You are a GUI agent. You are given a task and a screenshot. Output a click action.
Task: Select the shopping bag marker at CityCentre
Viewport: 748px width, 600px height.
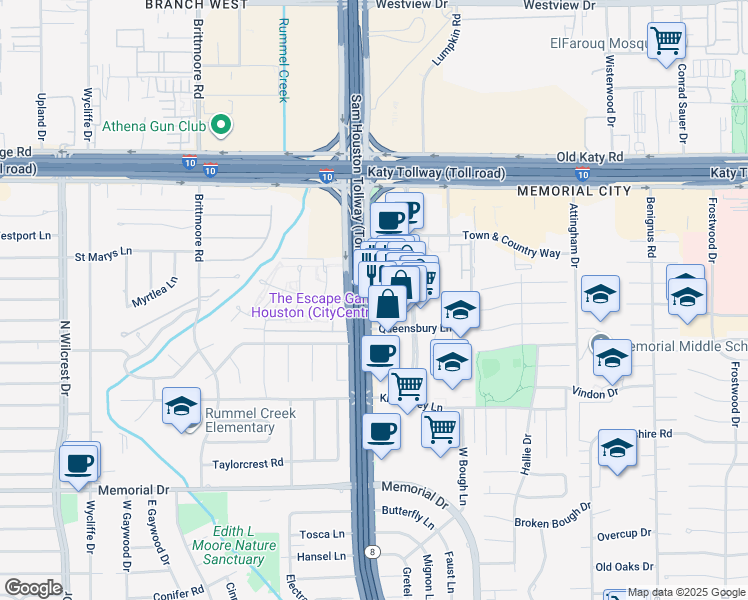pyautogui.click(x=389, y=303)
